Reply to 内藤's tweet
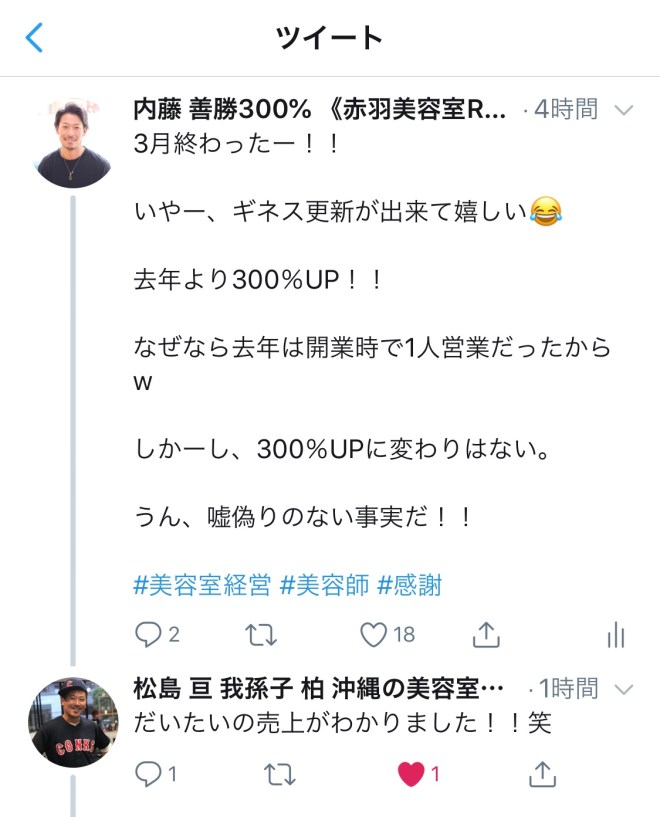Viewport: 660px width, 817px height. click(x=148, y=634)
